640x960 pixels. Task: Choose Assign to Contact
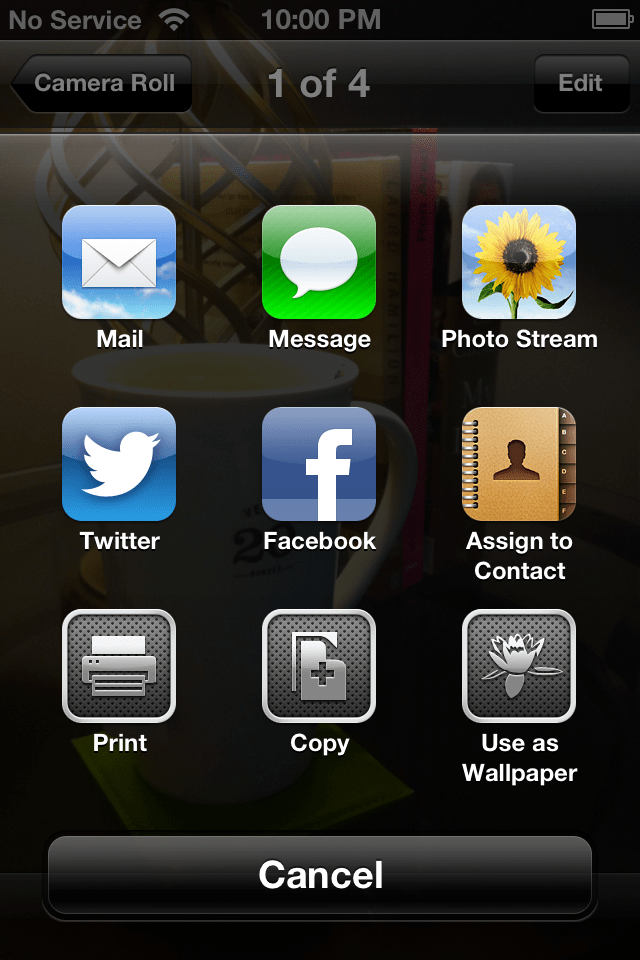click(x=519, y=465)
